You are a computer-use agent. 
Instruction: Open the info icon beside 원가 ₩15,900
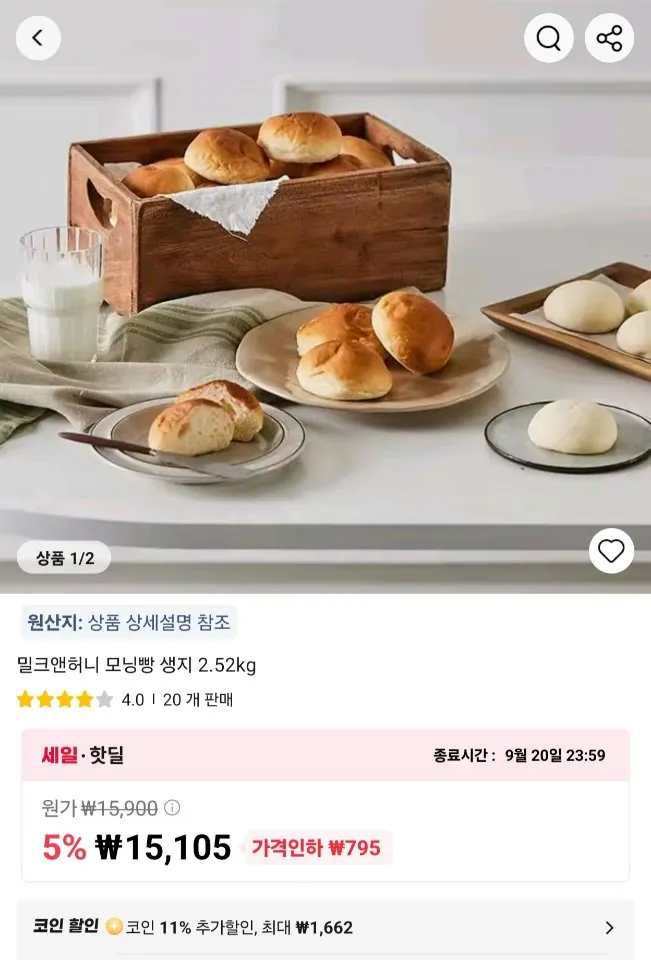(172, 808)
